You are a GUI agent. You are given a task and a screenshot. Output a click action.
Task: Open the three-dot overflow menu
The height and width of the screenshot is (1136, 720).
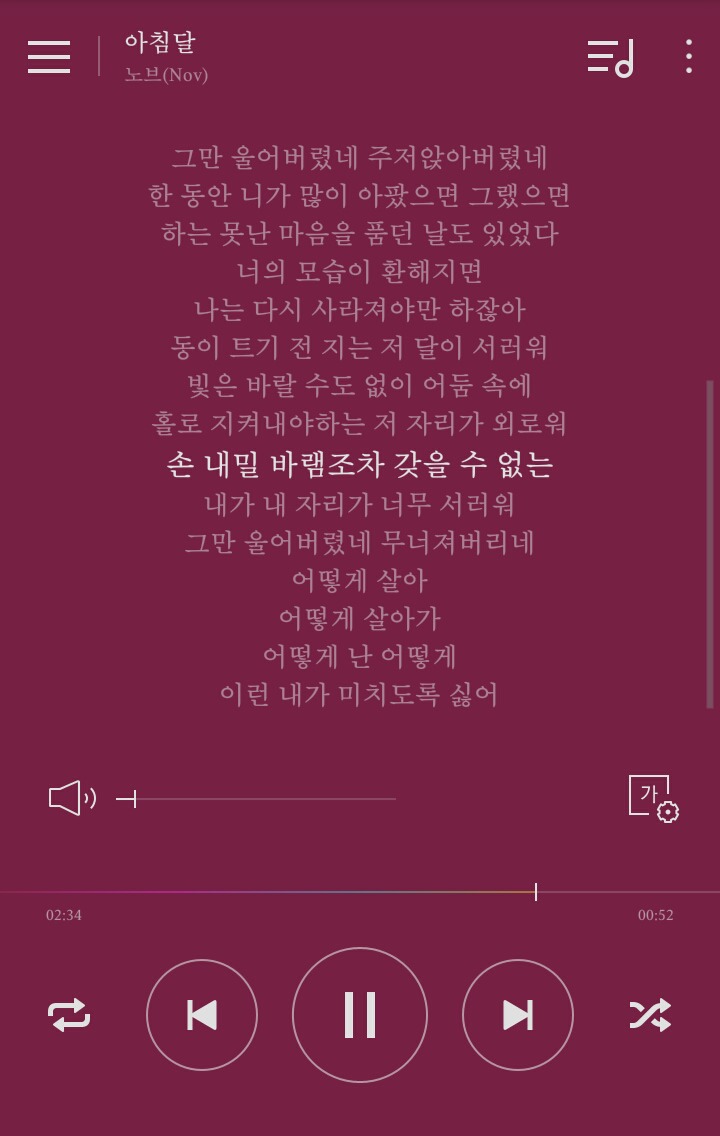click(688, 57)
